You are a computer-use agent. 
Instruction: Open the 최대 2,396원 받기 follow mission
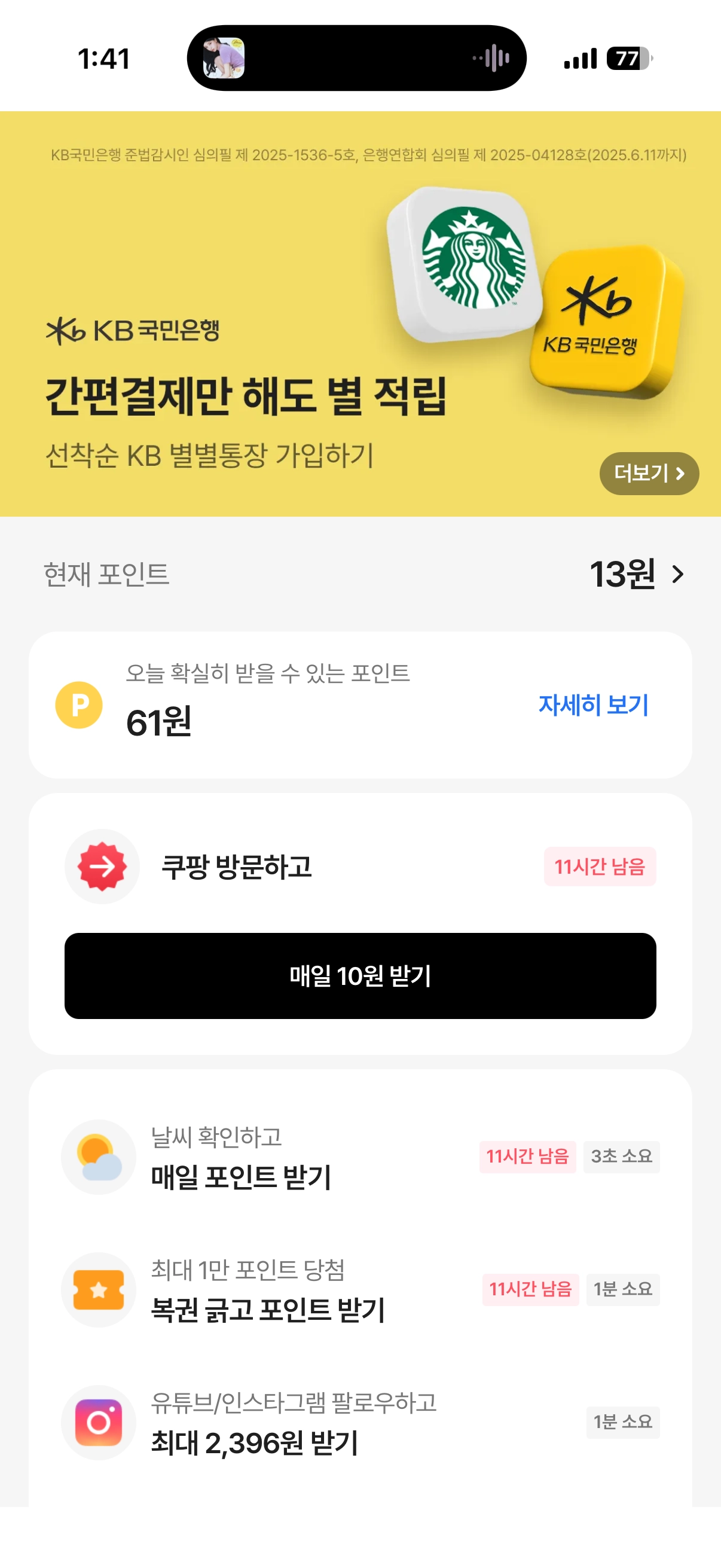click(x=360, y=1422)
